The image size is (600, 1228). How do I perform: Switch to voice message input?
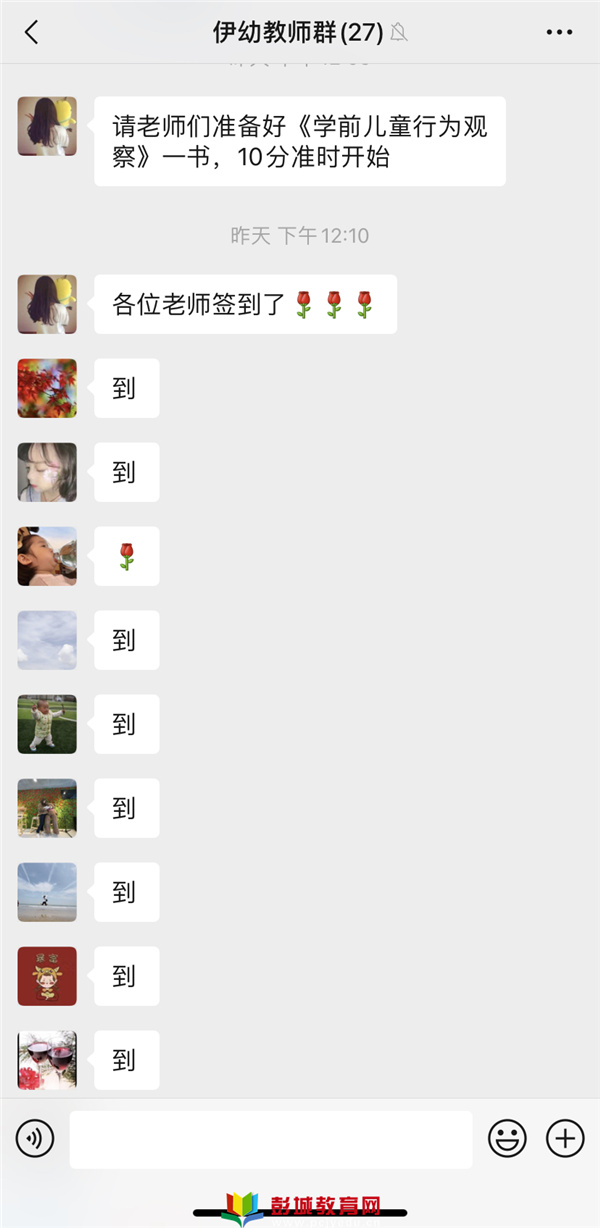(35, 1138)
